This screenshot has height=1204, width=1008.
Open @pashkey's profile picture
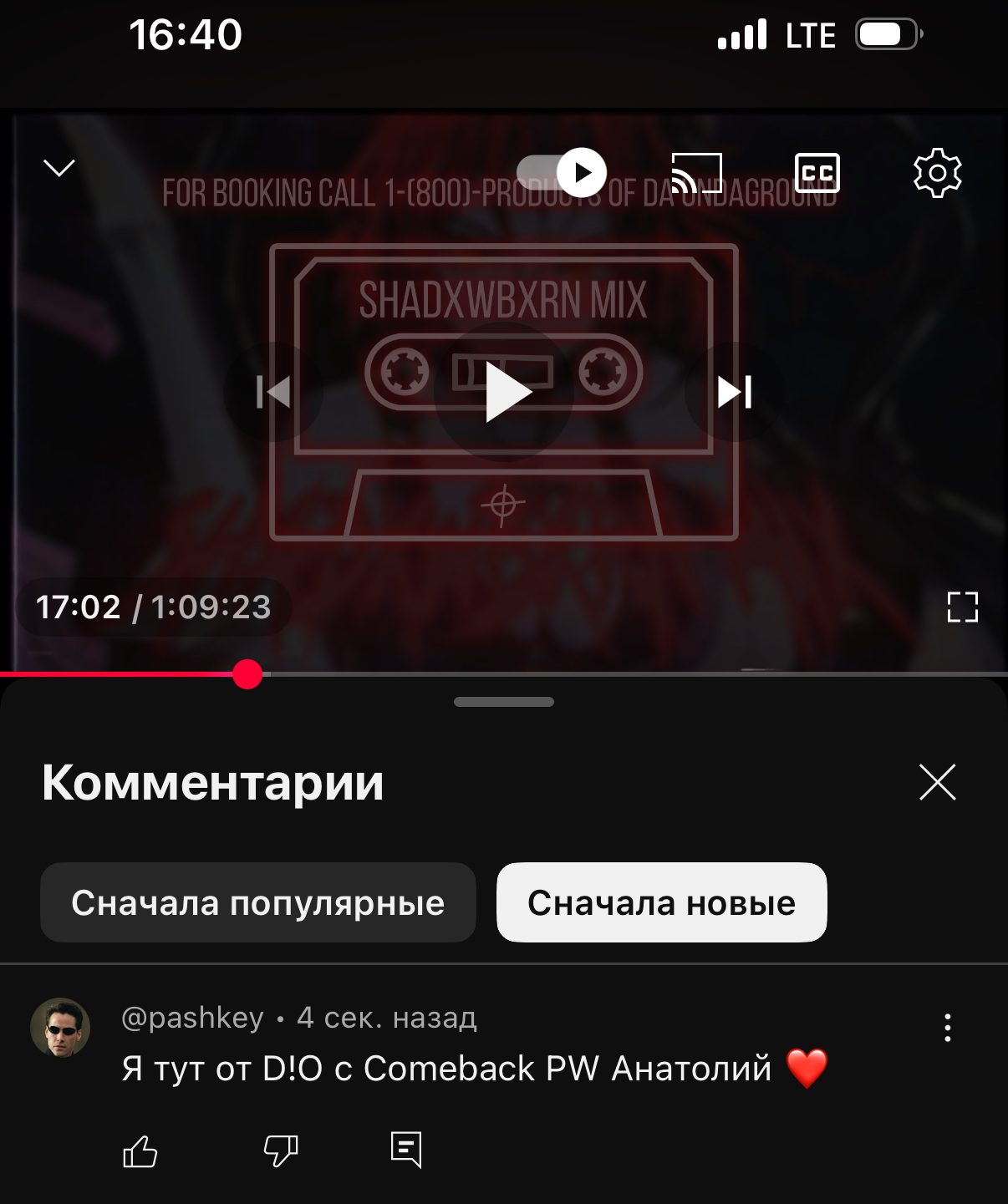(60, 1028)
